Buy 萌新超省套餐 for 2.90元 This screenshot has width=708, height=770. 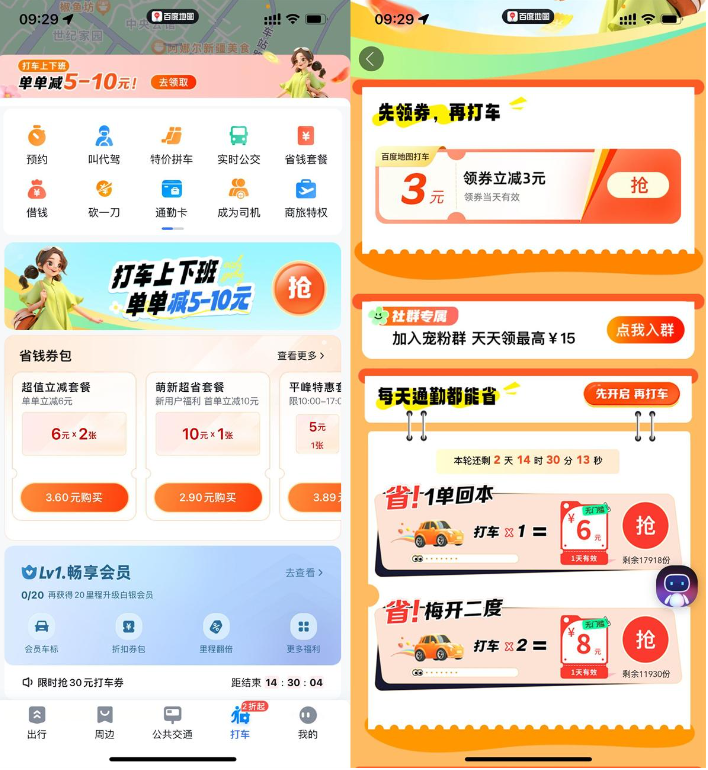[x=208, y=497]
